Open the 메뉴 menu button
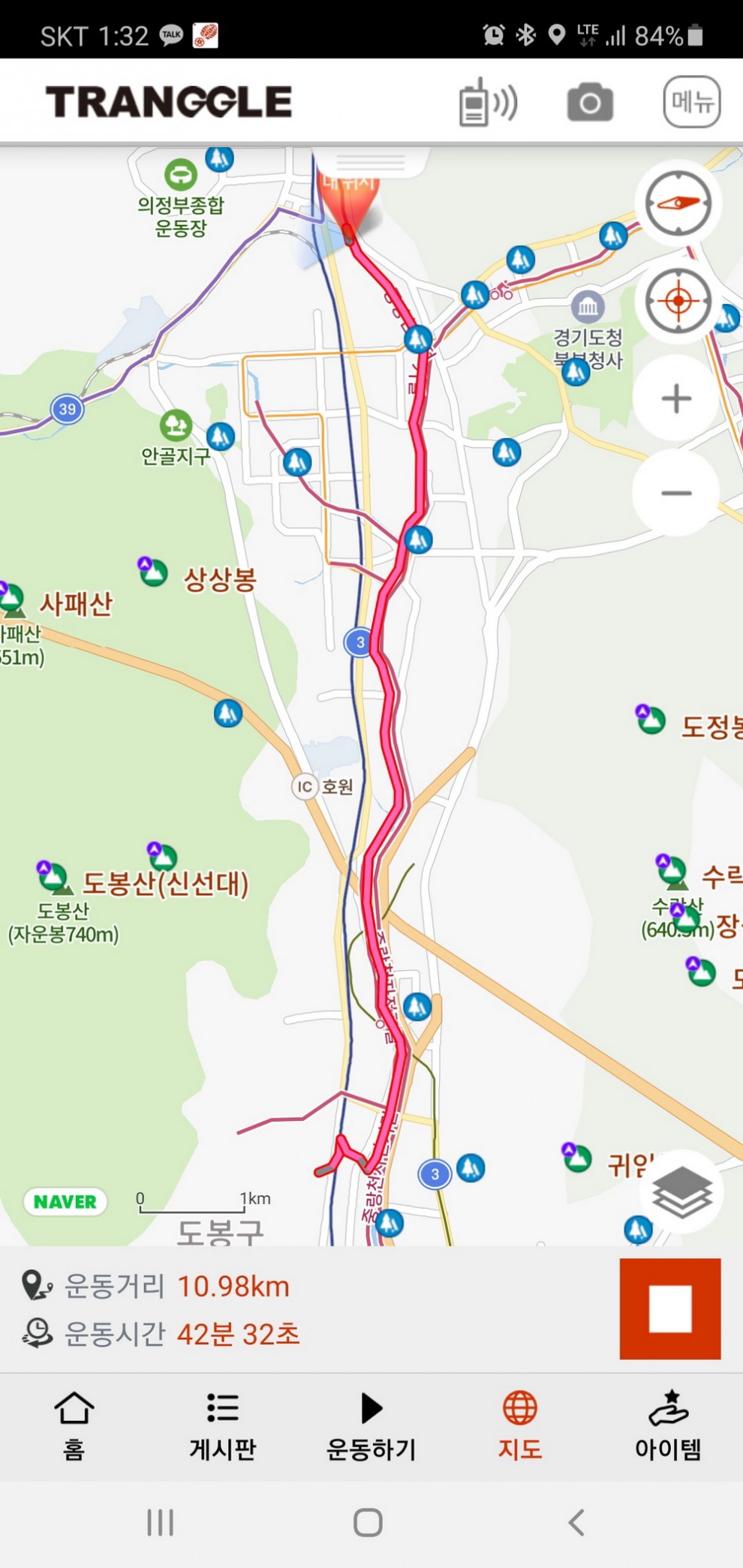 pyautogui.click(x=691, y=102)
